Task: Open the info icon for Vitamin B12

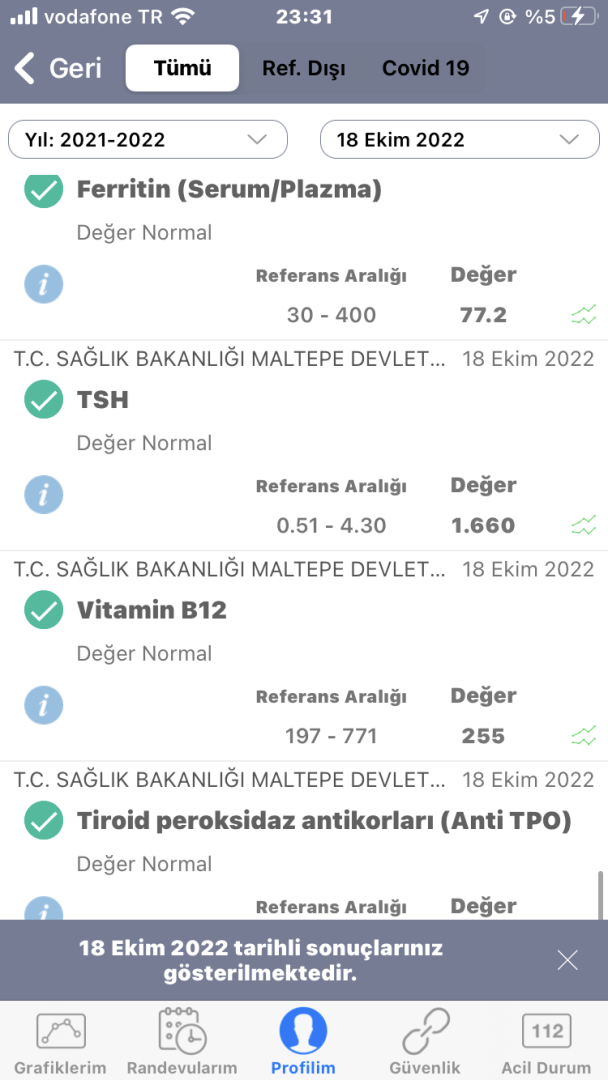Action: pos(44,705)
